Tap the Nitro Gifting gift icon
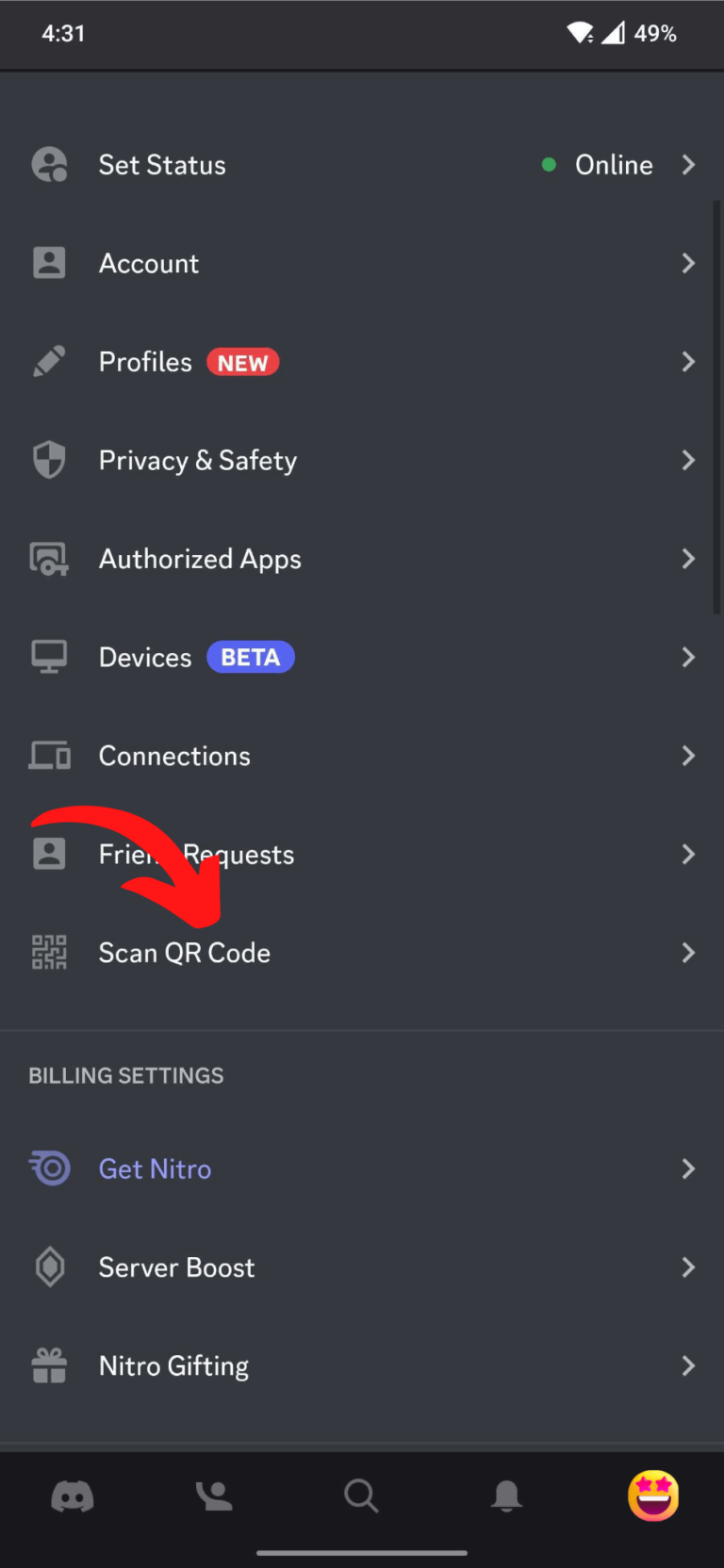This screenshot has height=1568, width=724. (x=49, y=1364)
